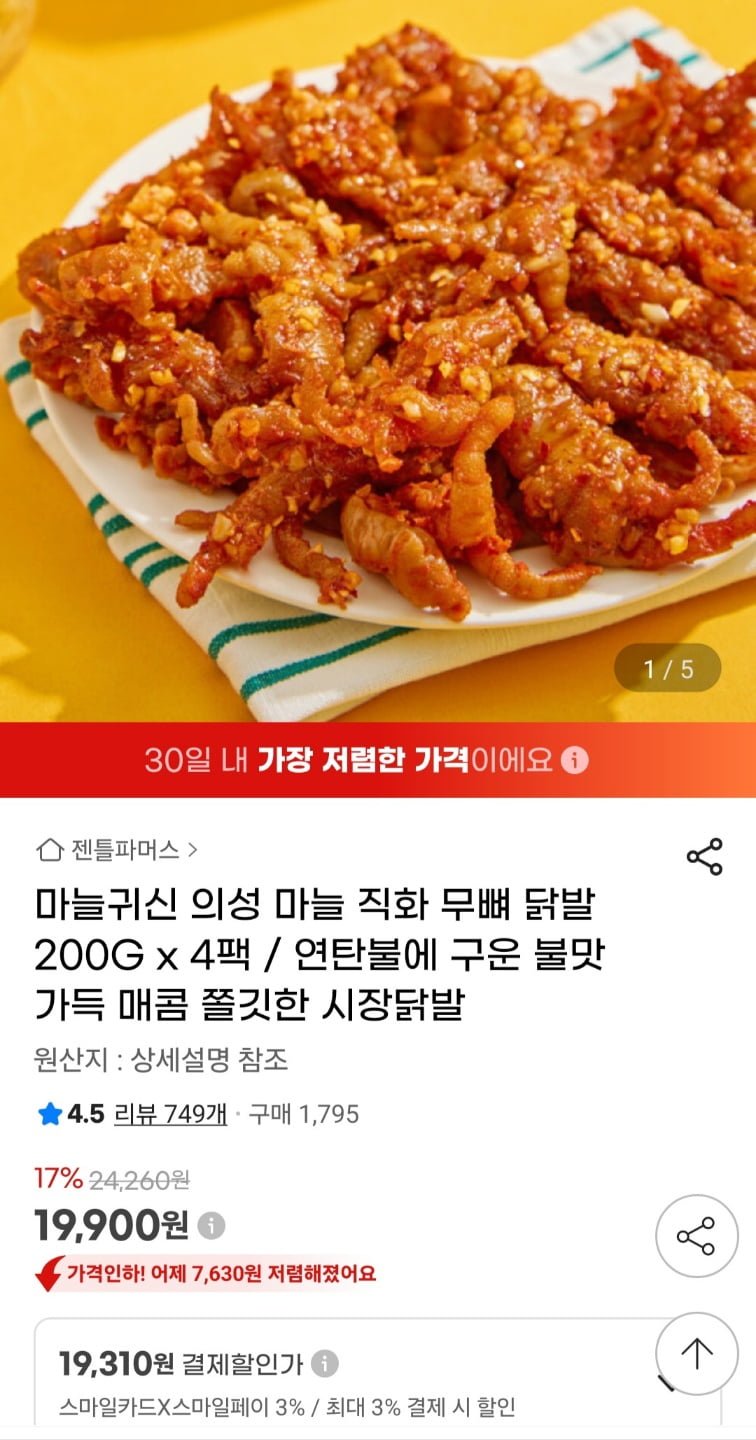Open the 젠틀파머스 store page
This screenshot has width=756, height=1440.
[x=118, y=850]
